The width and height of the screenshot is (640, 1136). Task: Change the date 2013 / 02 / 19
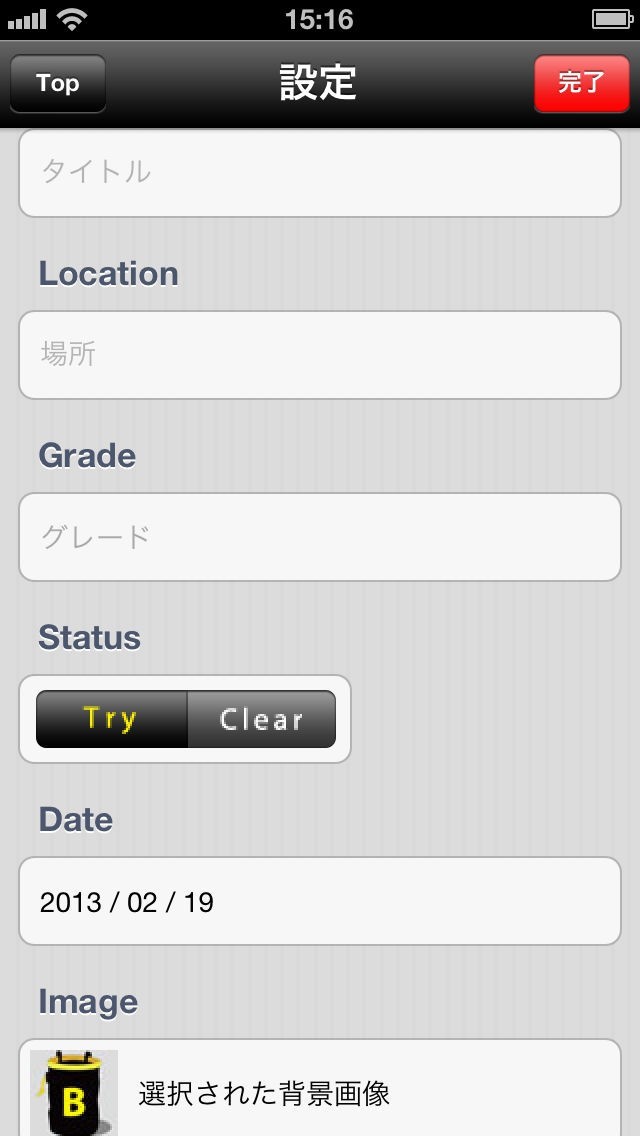[x=320, y=902]
